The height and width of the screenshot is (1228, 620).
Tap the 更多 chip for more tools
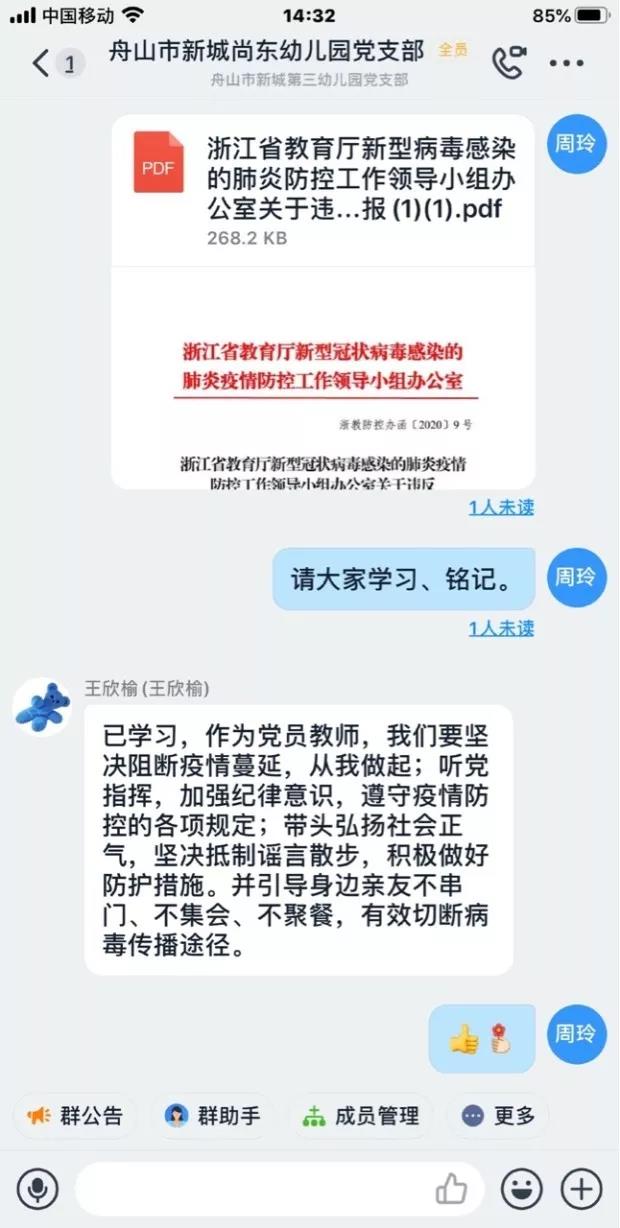pyautogui.click(x=499, y=1116)
